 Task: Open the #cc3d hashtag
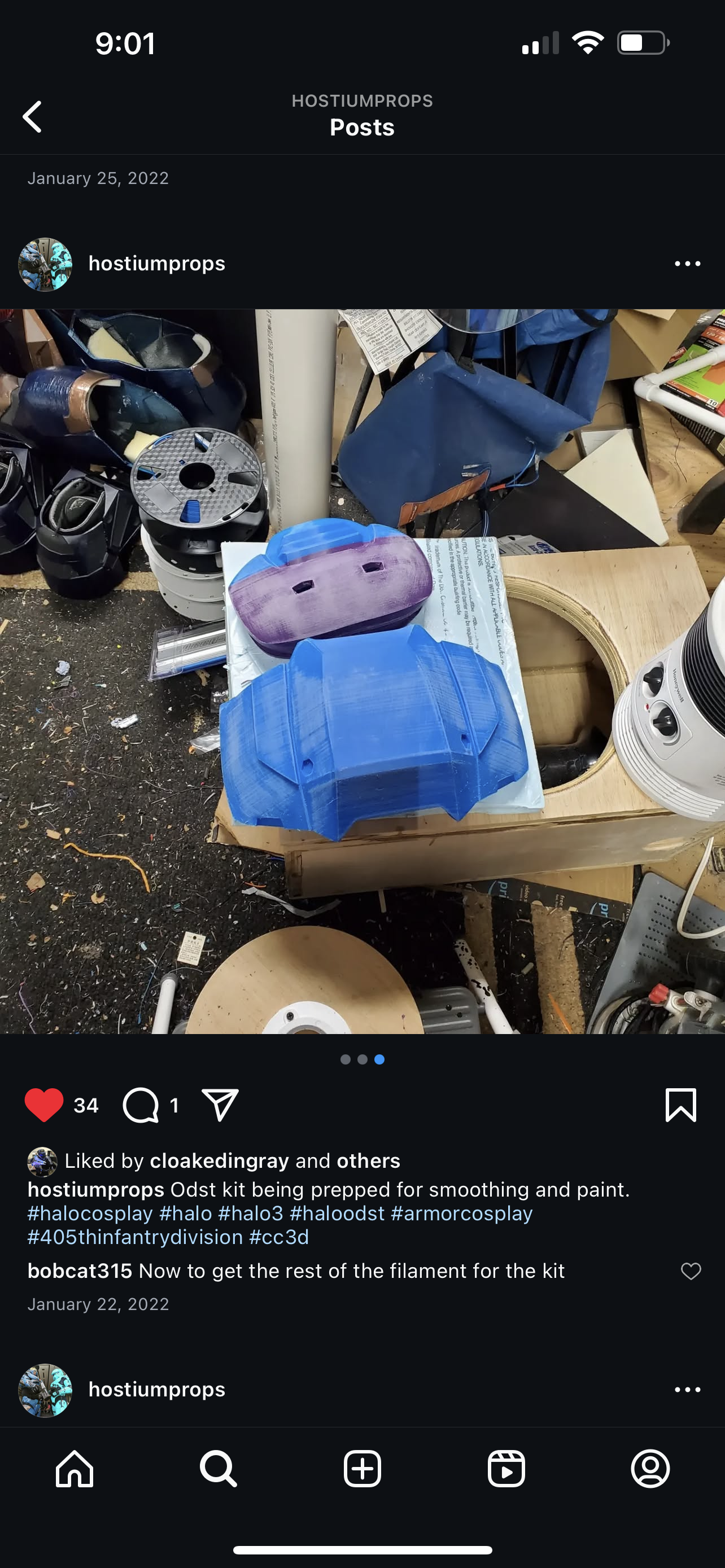pyautogui.click(x=279, y=1237)
